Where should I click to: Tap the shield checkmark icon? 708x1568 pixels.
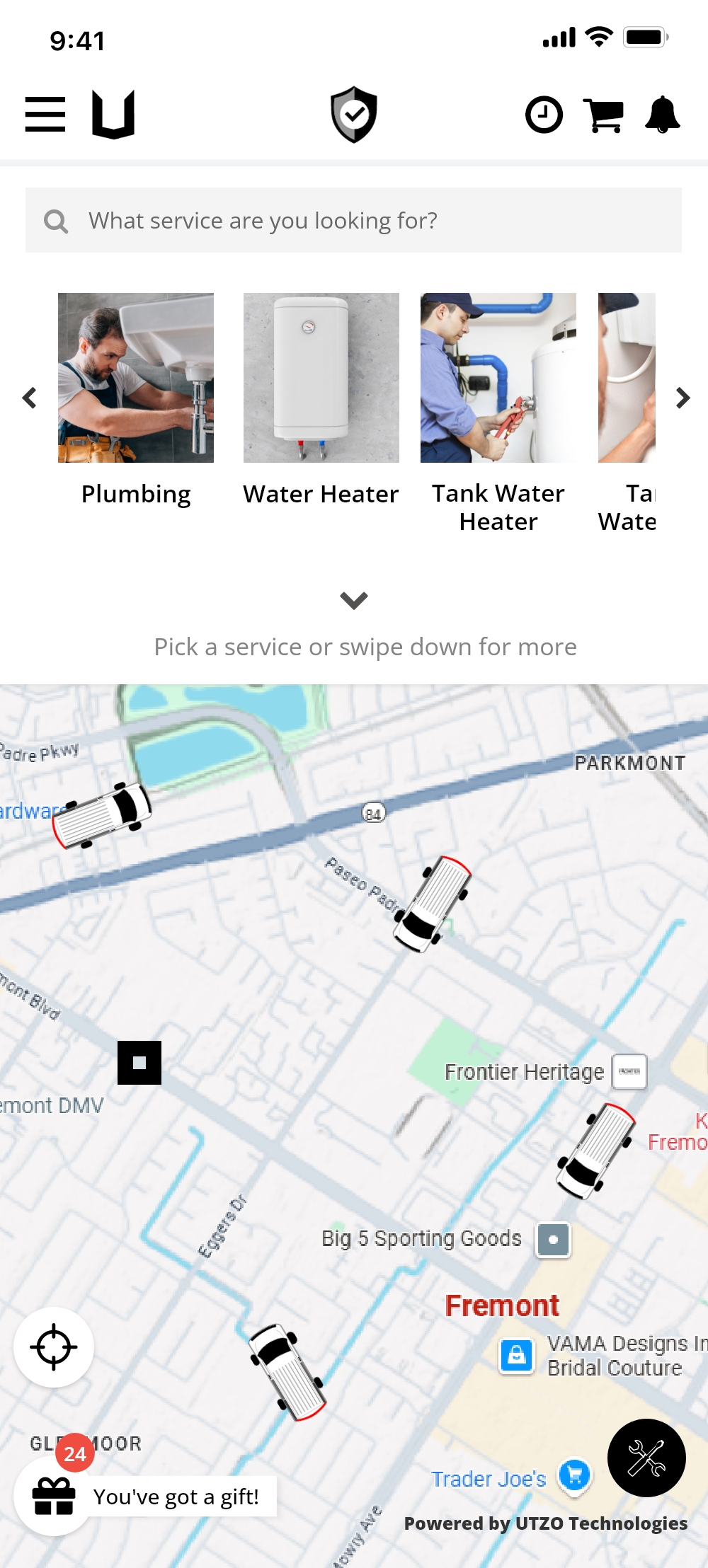[x=353, y=115]
